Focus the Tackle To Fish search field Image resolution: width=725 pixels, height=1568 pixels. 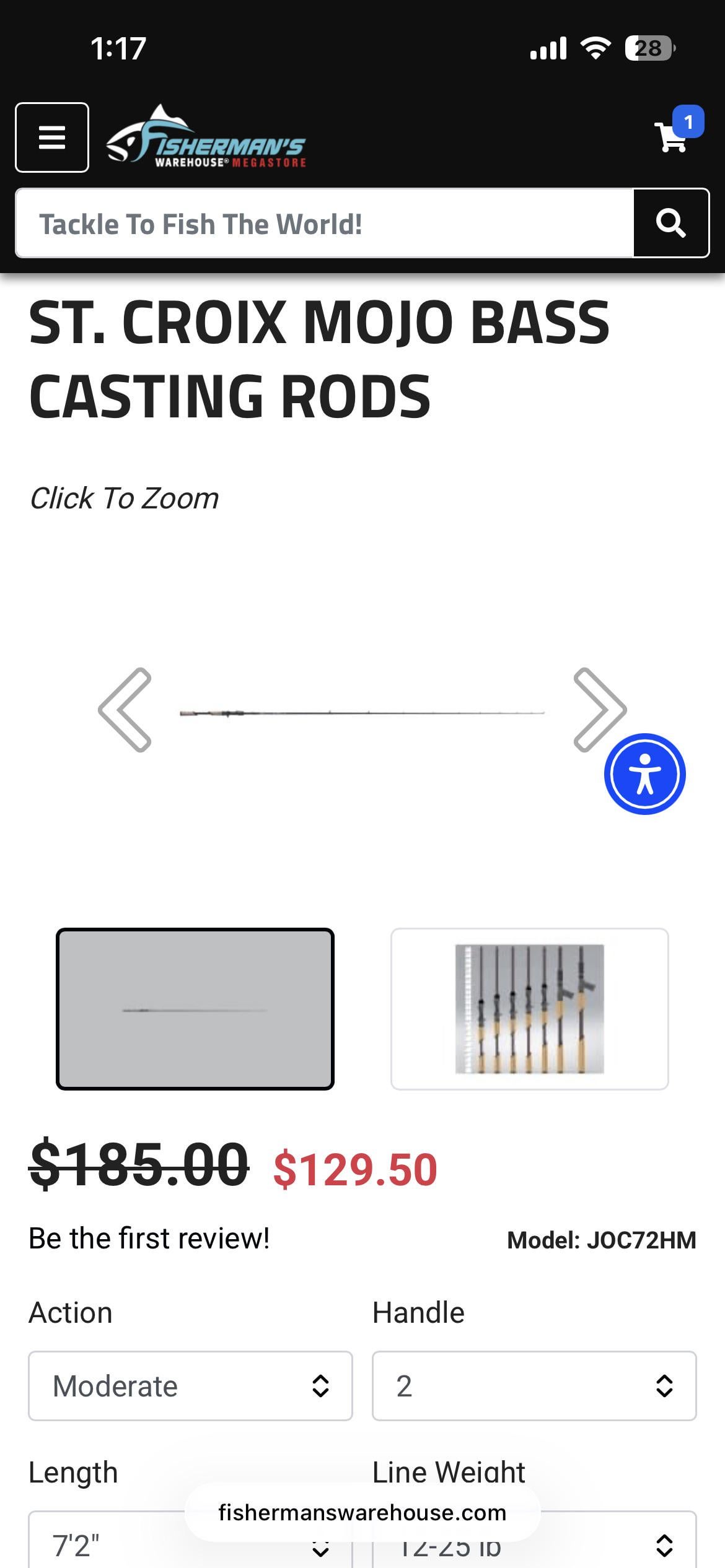coord(323,224)
